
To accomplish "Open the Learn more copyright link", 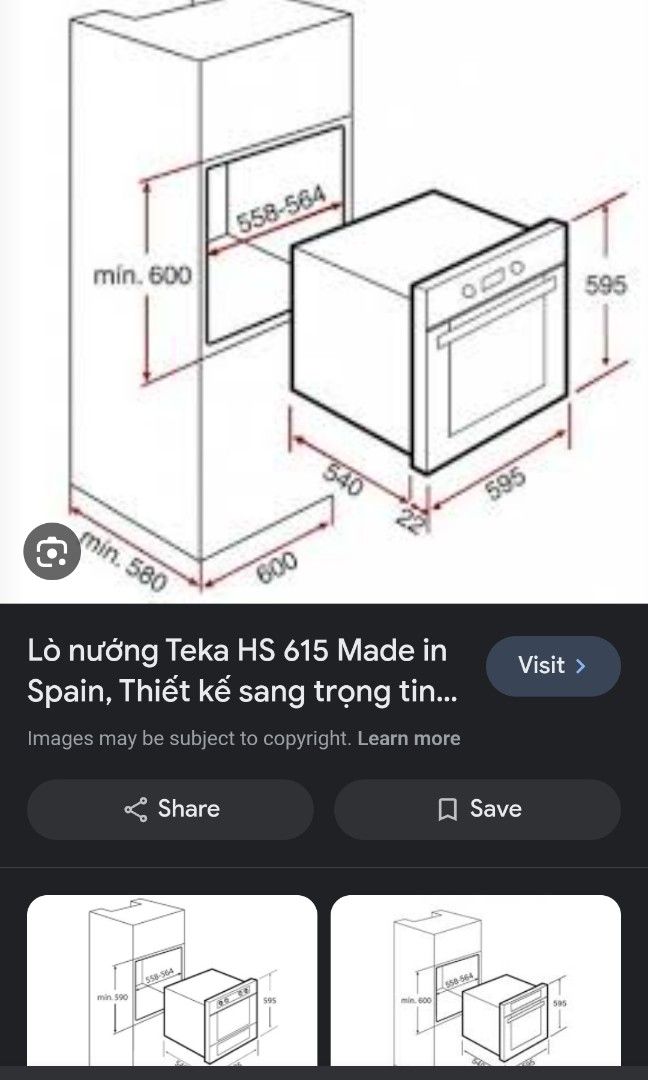I will (409, 739).
